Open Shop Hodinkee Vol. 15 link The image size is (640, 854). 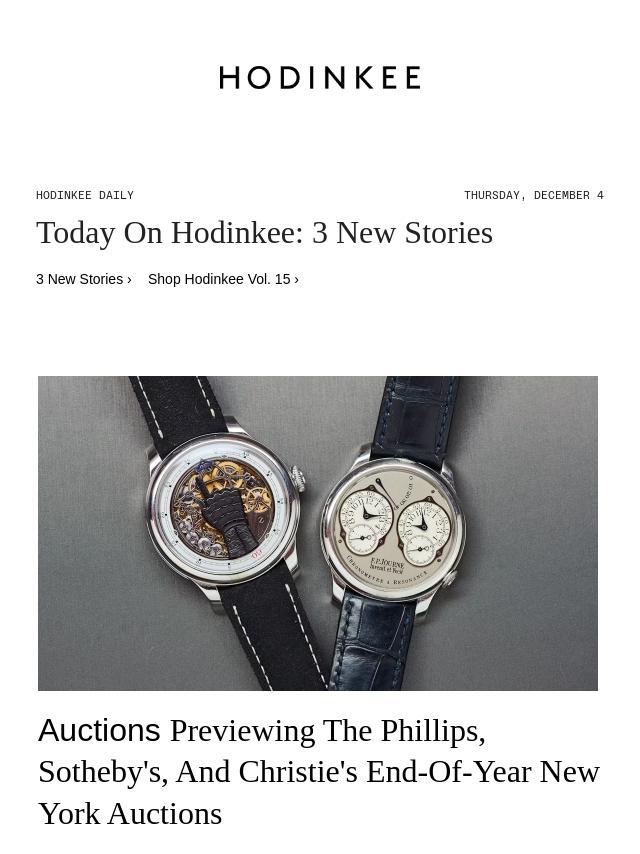223,279
